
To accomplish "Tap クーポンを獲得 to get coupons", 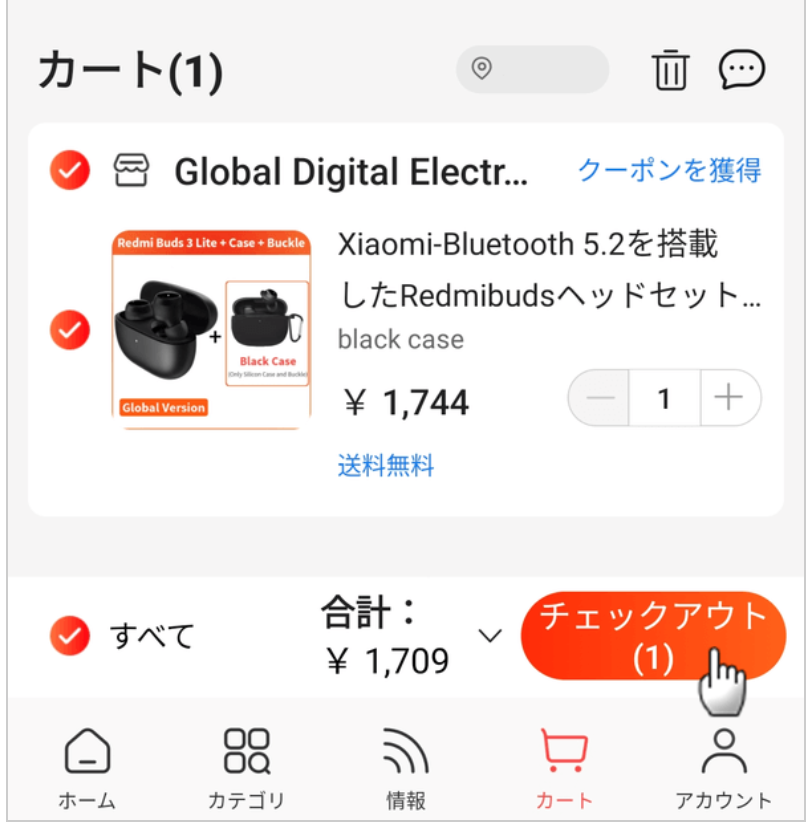I will coord(669,171).
